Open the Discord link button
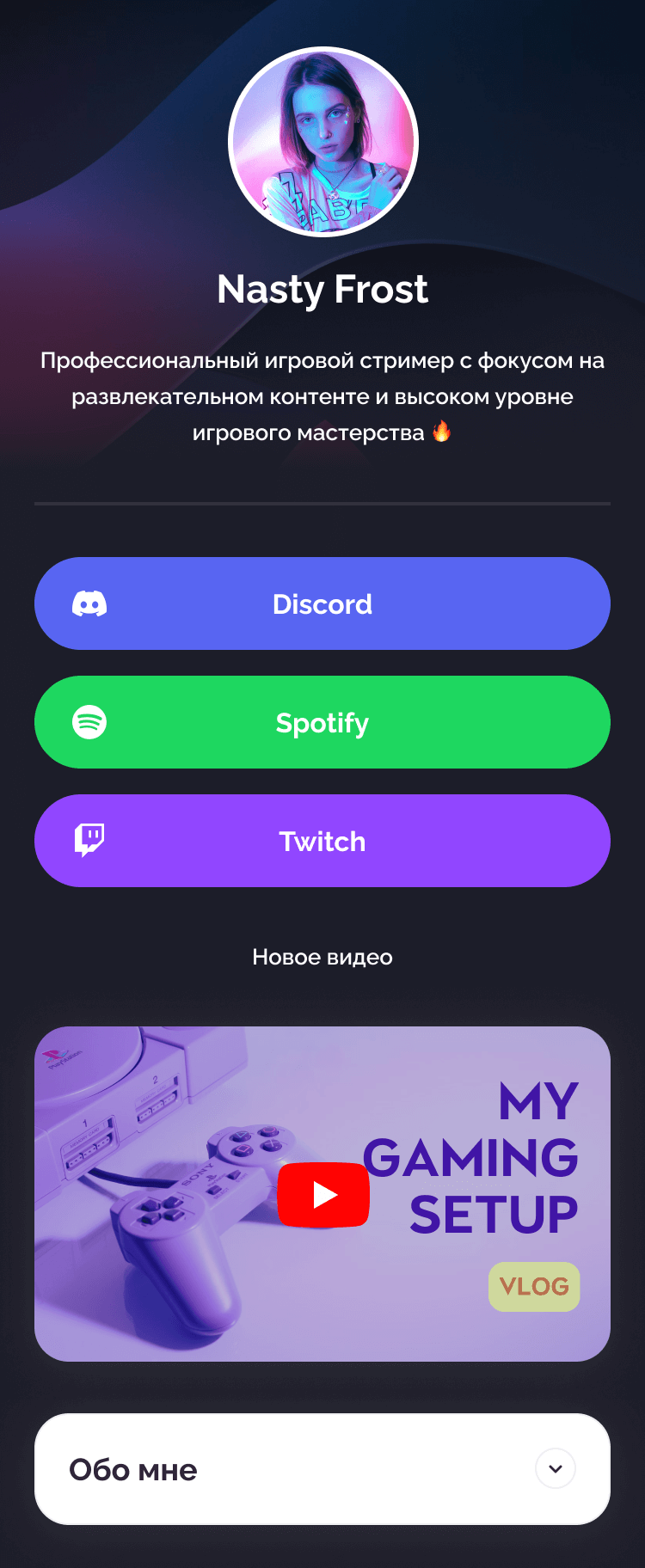Viewport: 645px width, 1568px height. click(322, 603)
